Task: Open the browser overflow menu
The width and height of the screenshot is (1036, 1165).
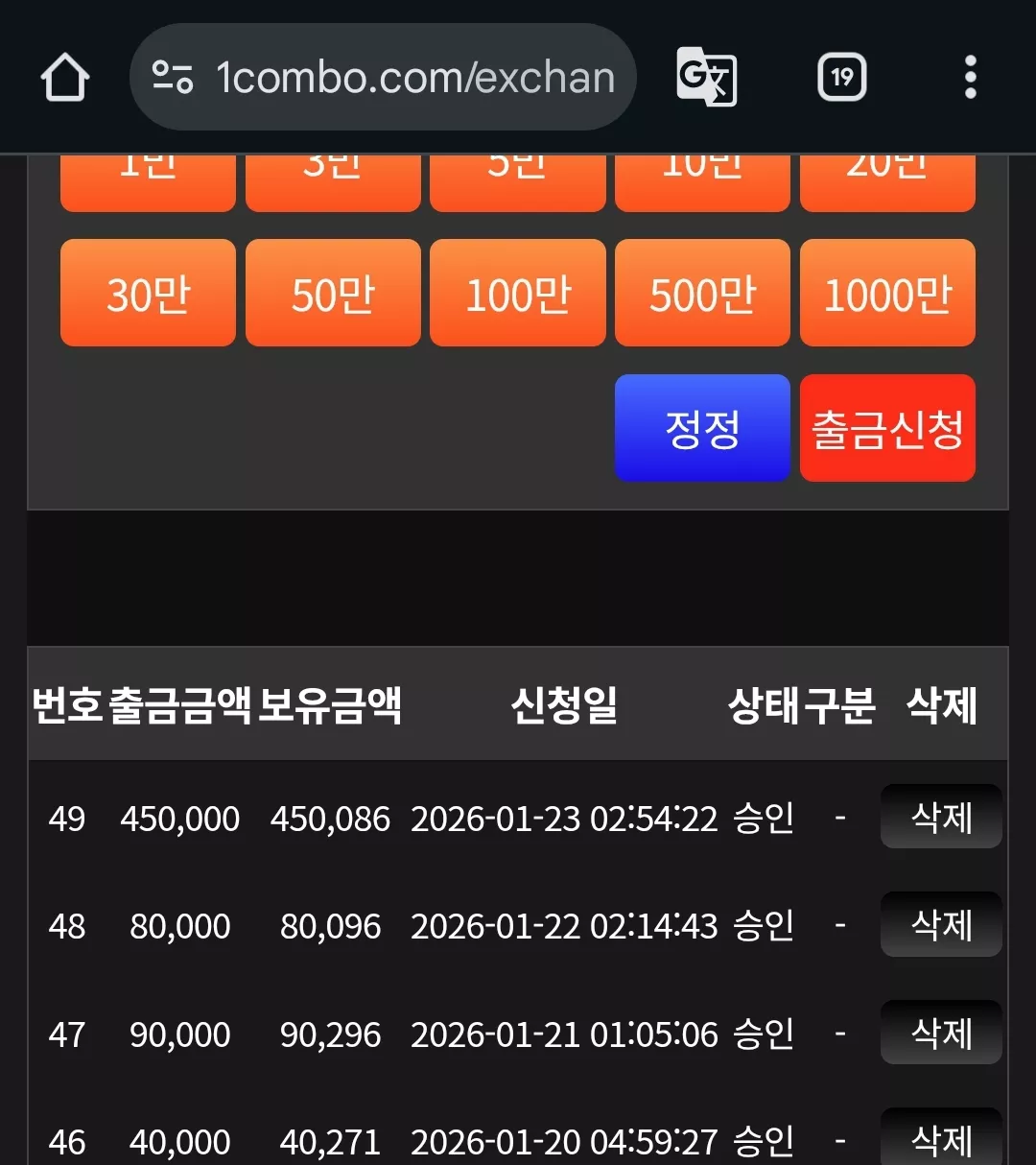Action: click(970, 77)
